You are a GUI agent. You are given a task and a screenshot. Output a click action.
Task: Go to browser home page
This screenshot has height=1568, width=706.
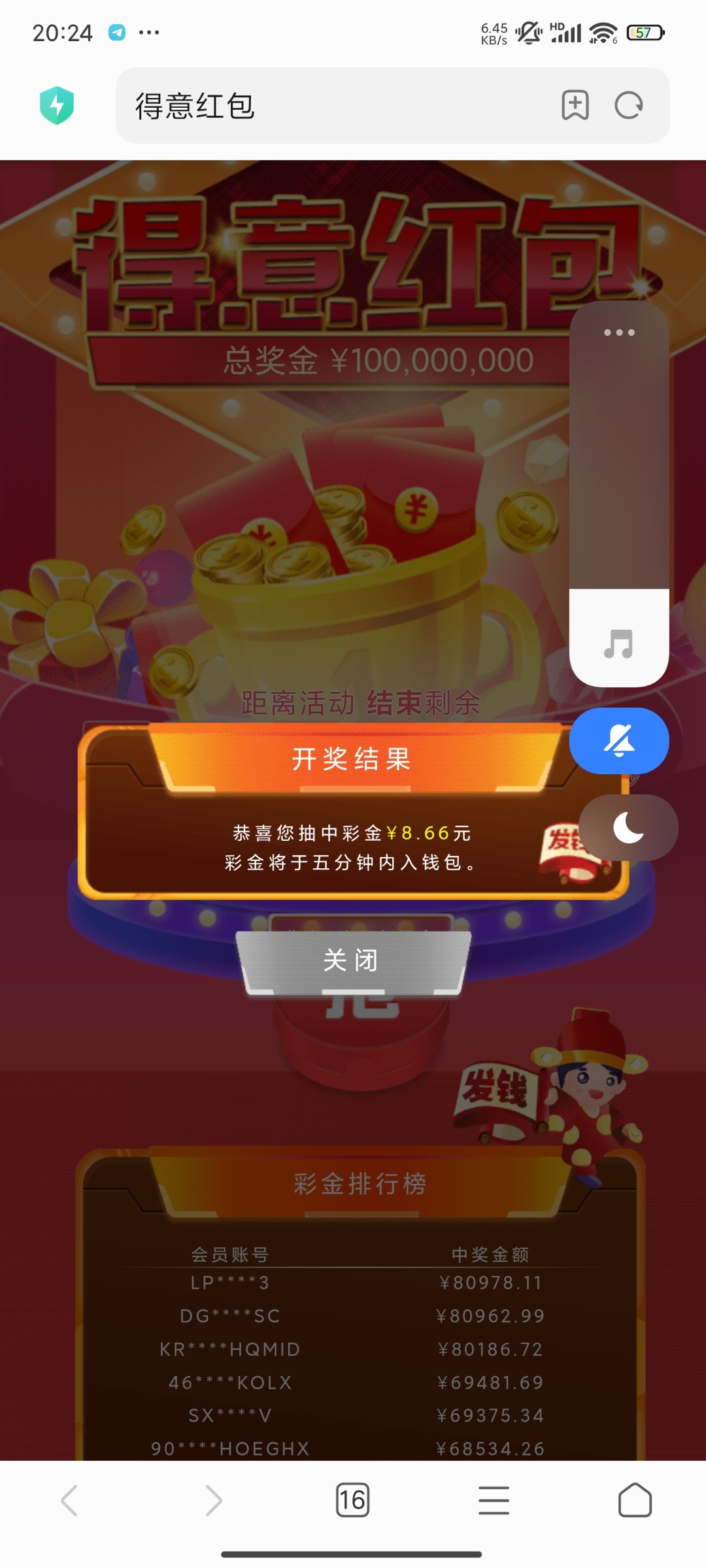[x=635, y=1500]
